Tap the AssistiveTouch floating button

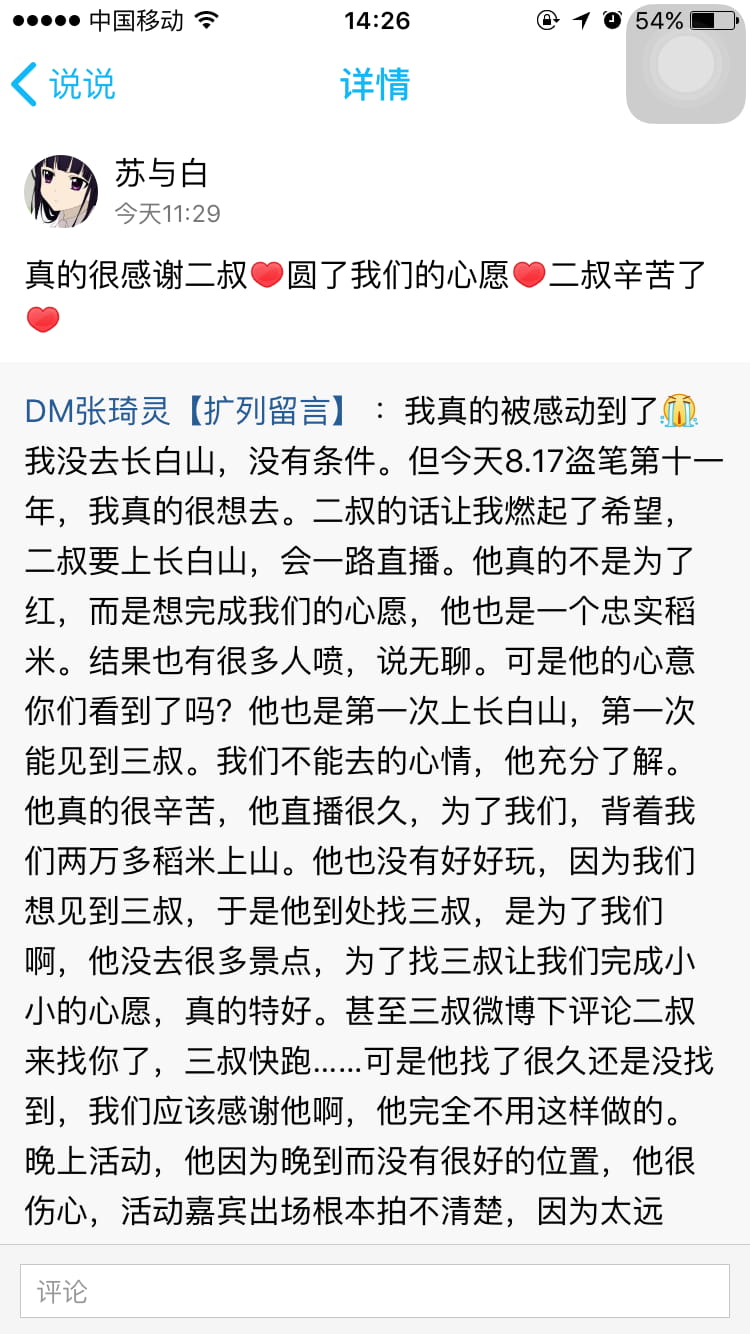(x=686, y=65)
